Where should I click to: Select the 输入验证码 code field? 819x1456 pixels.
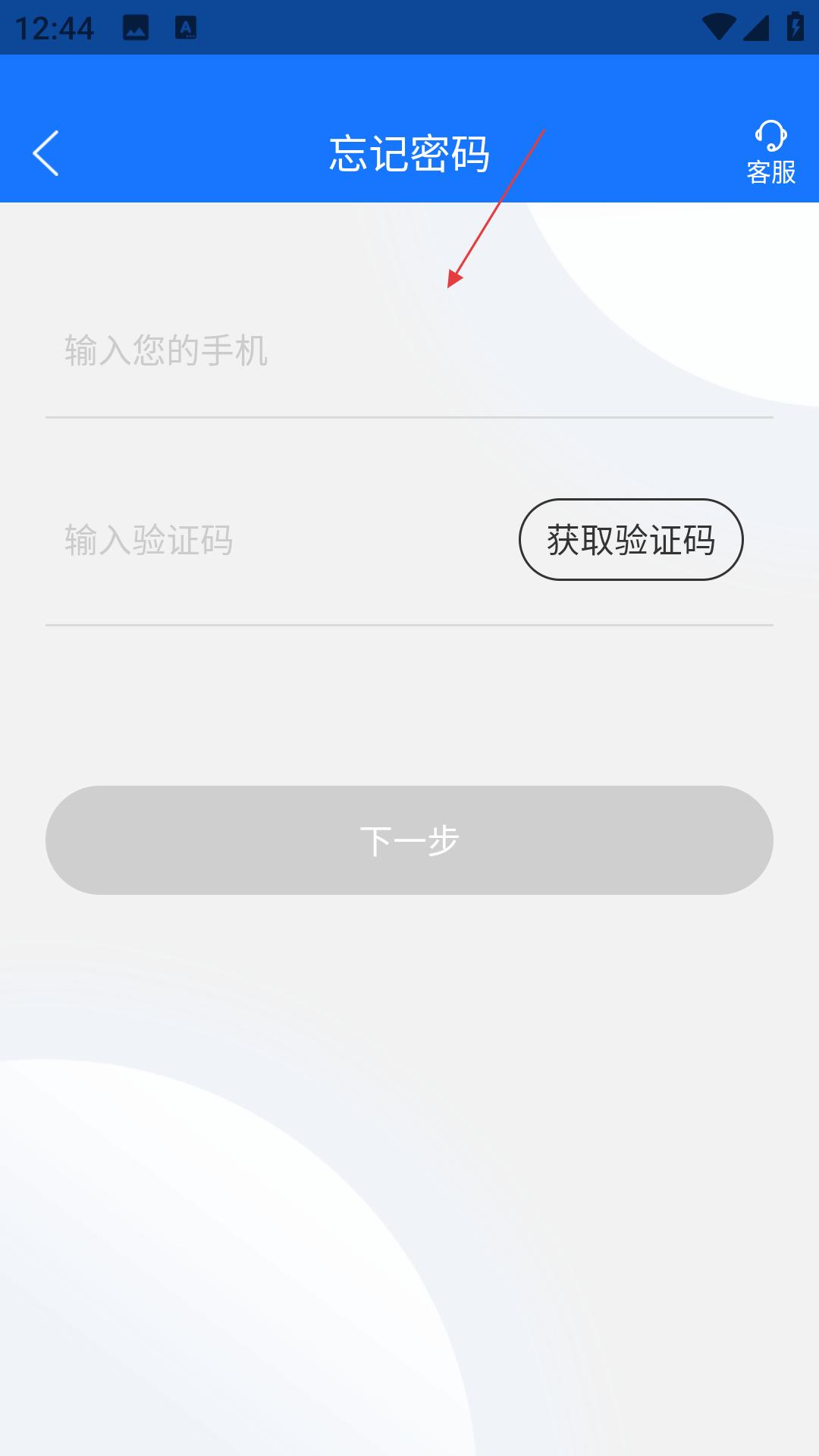click(x=281, y=540)
